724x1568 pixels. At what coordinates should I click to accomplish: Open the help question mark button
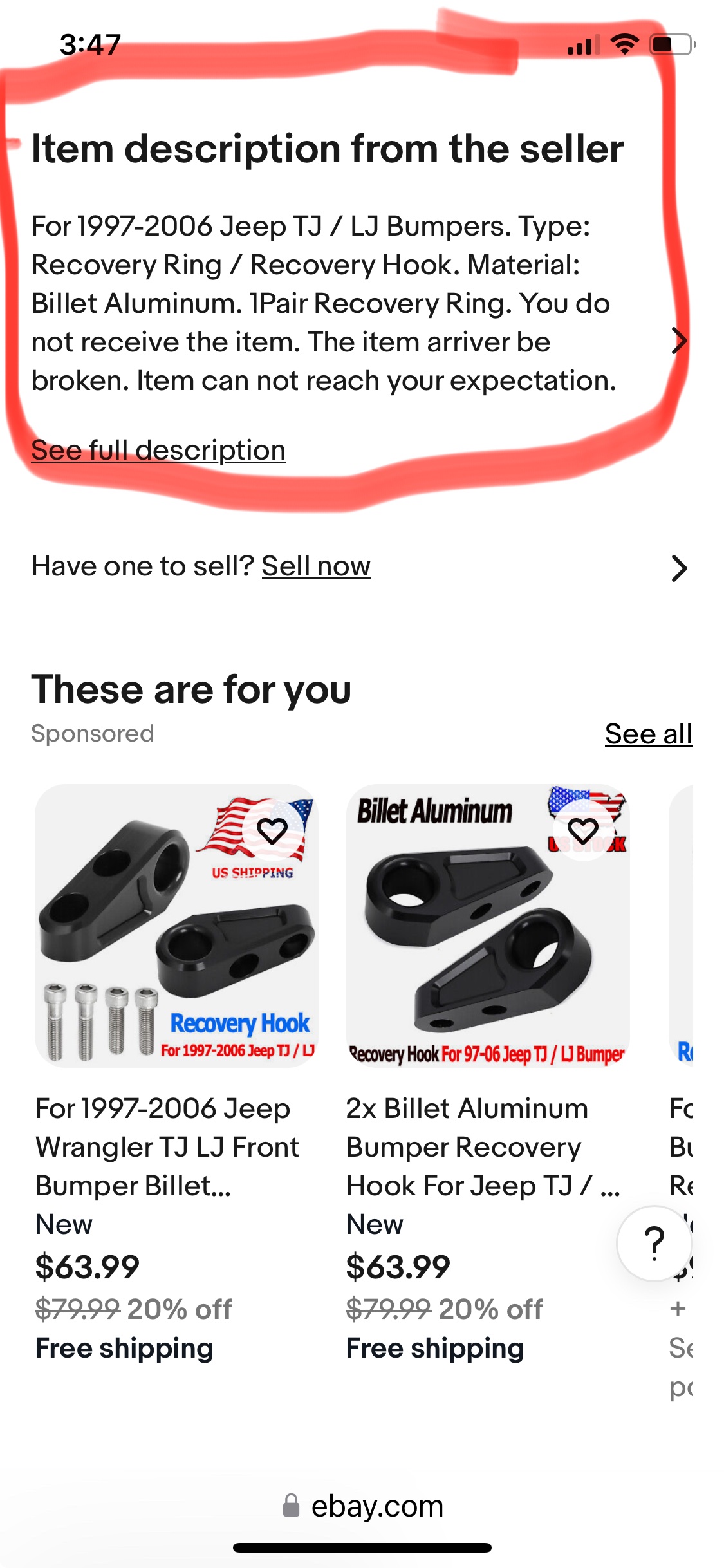(654, 1243)
